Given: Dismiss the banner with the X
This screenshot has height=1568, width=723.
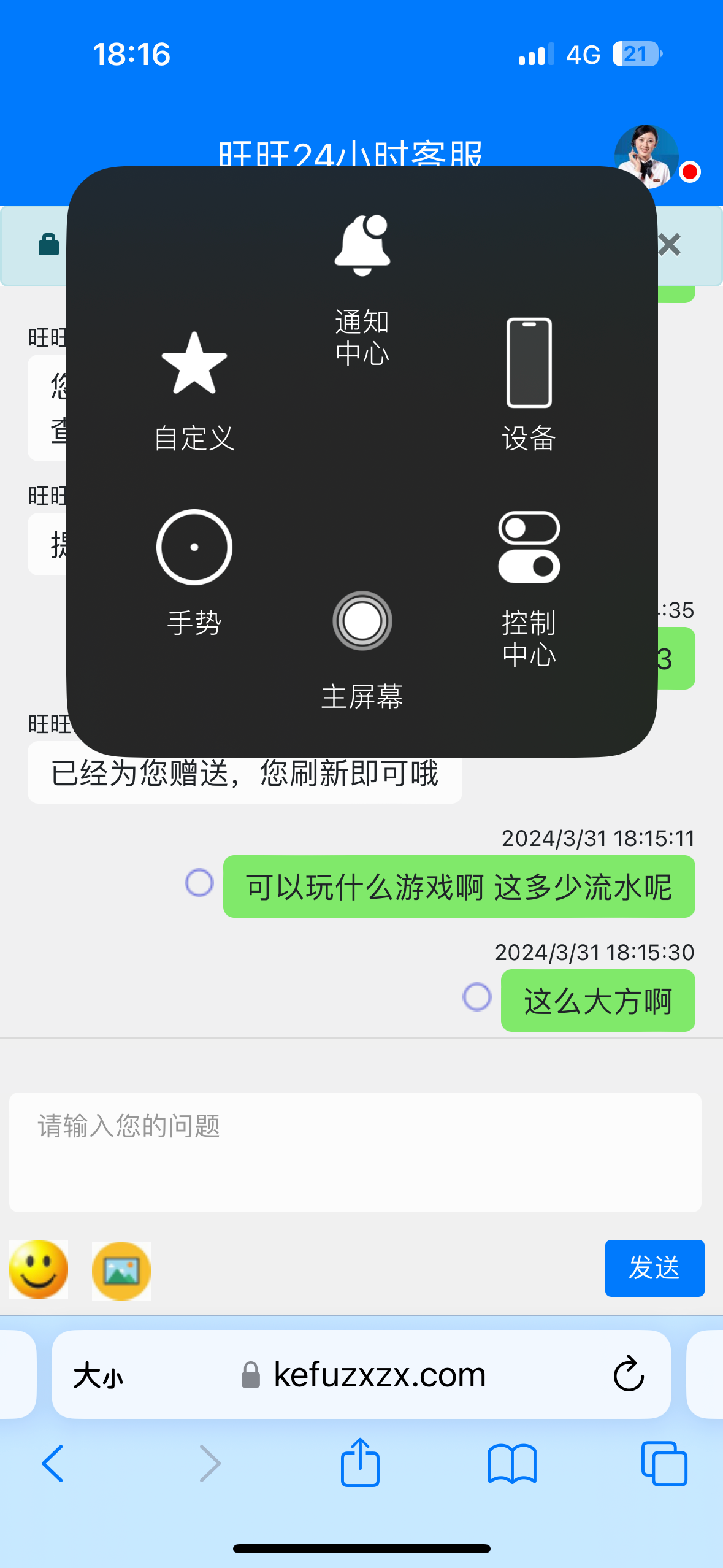Looking at the screenshot, I should pos(670,245).
